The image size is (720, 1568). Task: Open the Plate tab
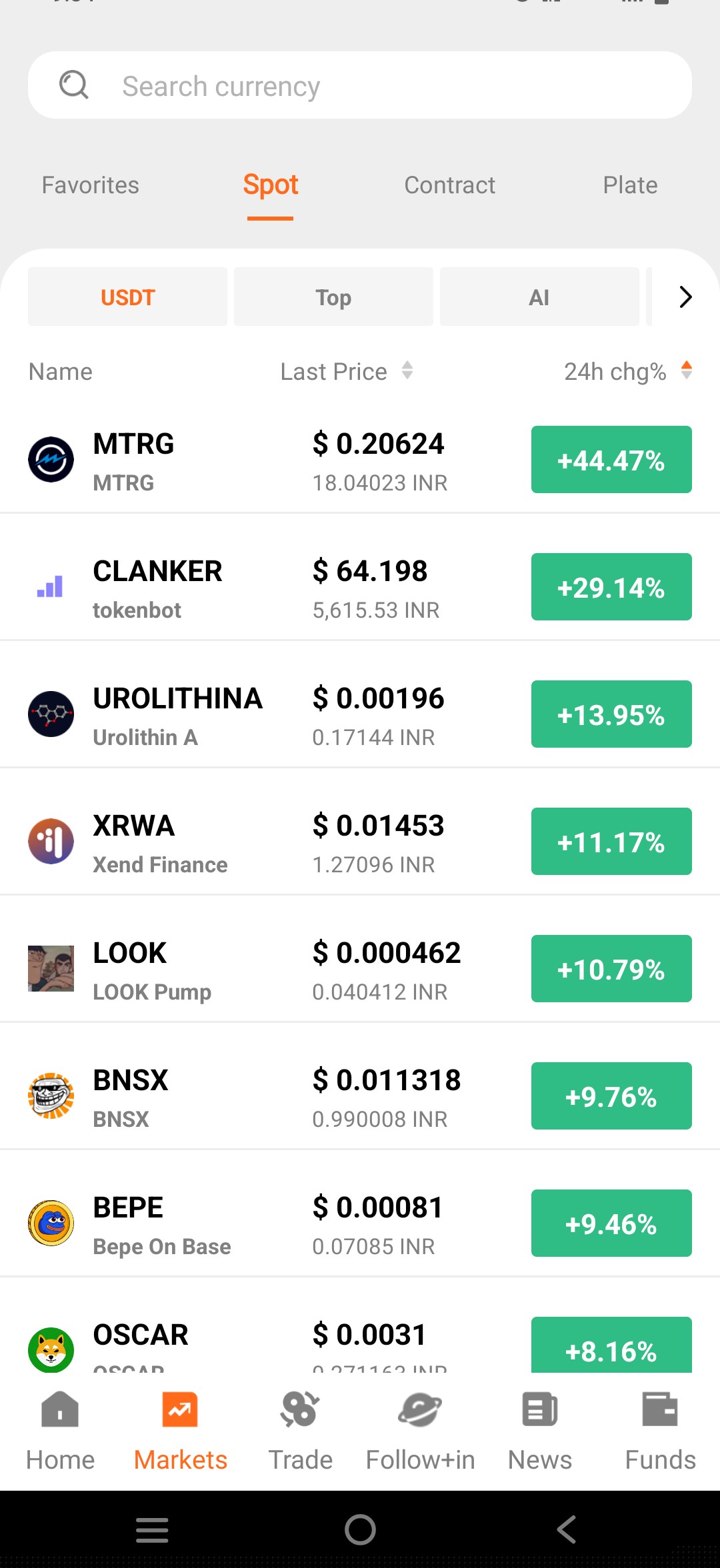click(630, 185)
